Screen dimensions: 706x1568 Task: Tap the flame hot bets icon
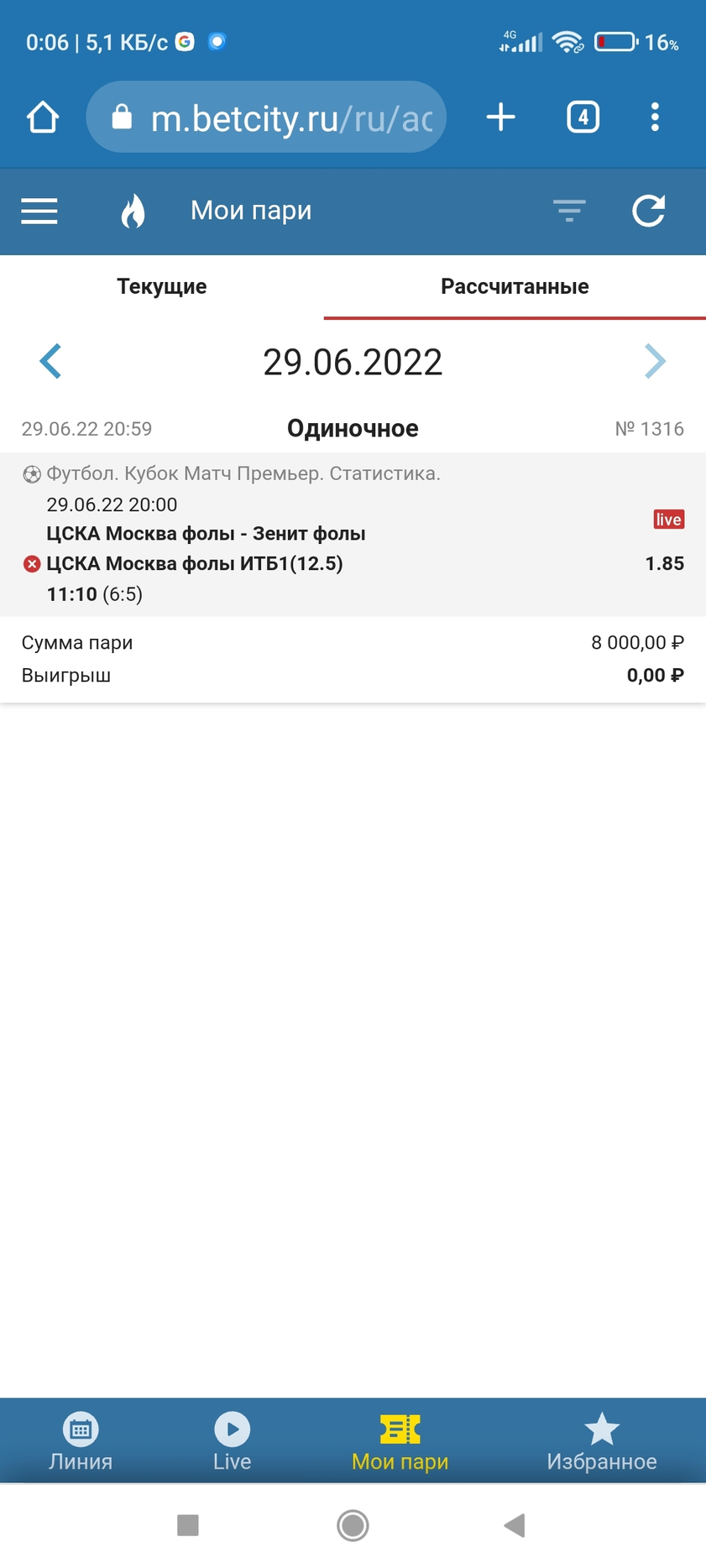point(133,211)
